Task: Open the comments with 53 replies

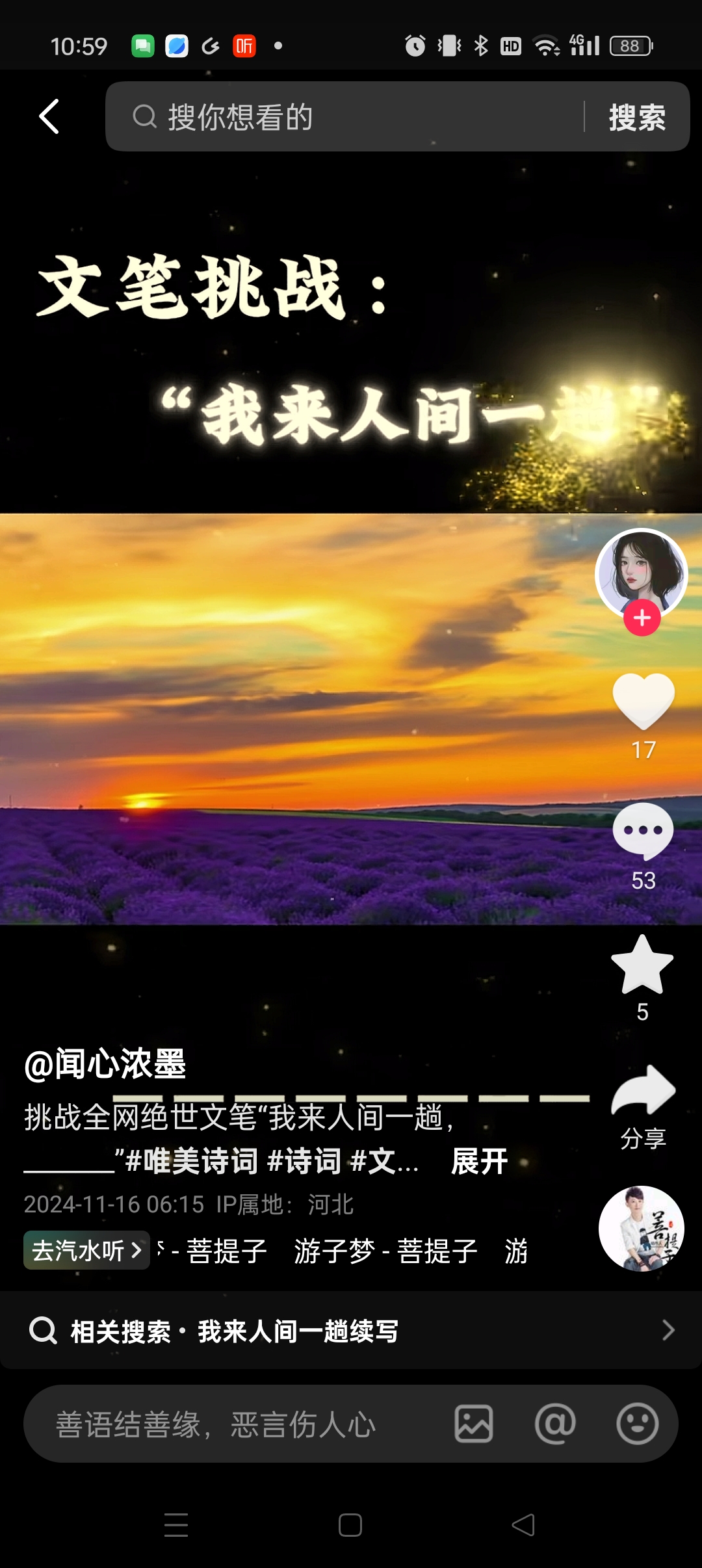Action: 643,832
